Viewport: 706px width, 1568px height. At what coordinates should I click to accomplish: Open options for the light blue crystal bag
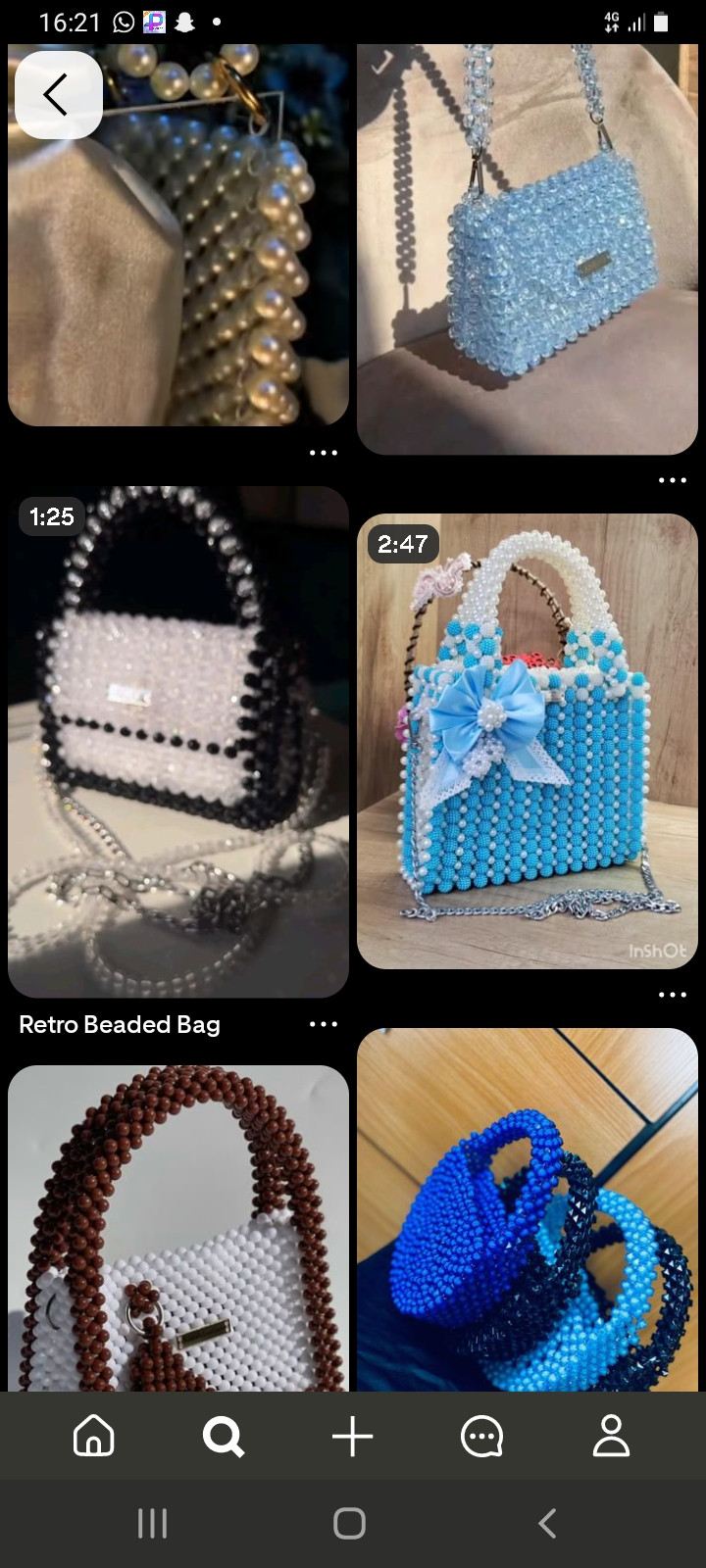pos(672,480)
